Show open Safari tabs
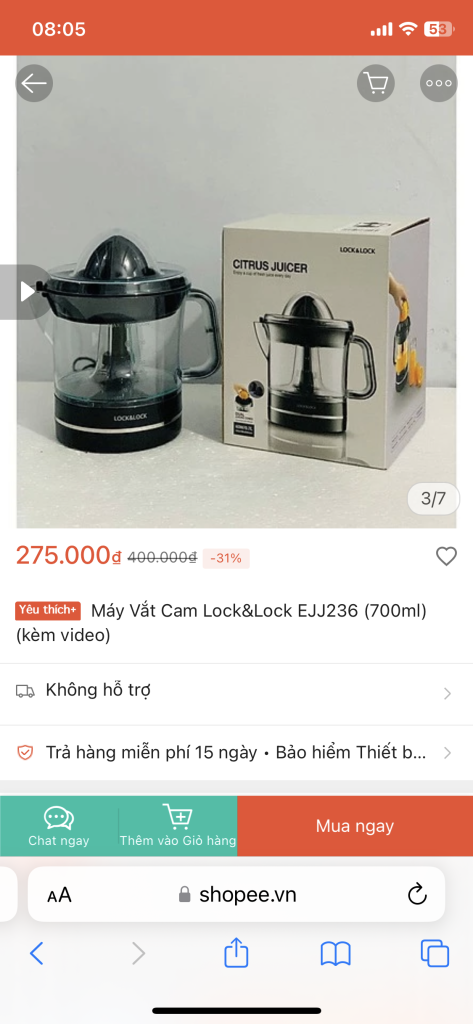The image size is (473, 1024). coord(434,953)
